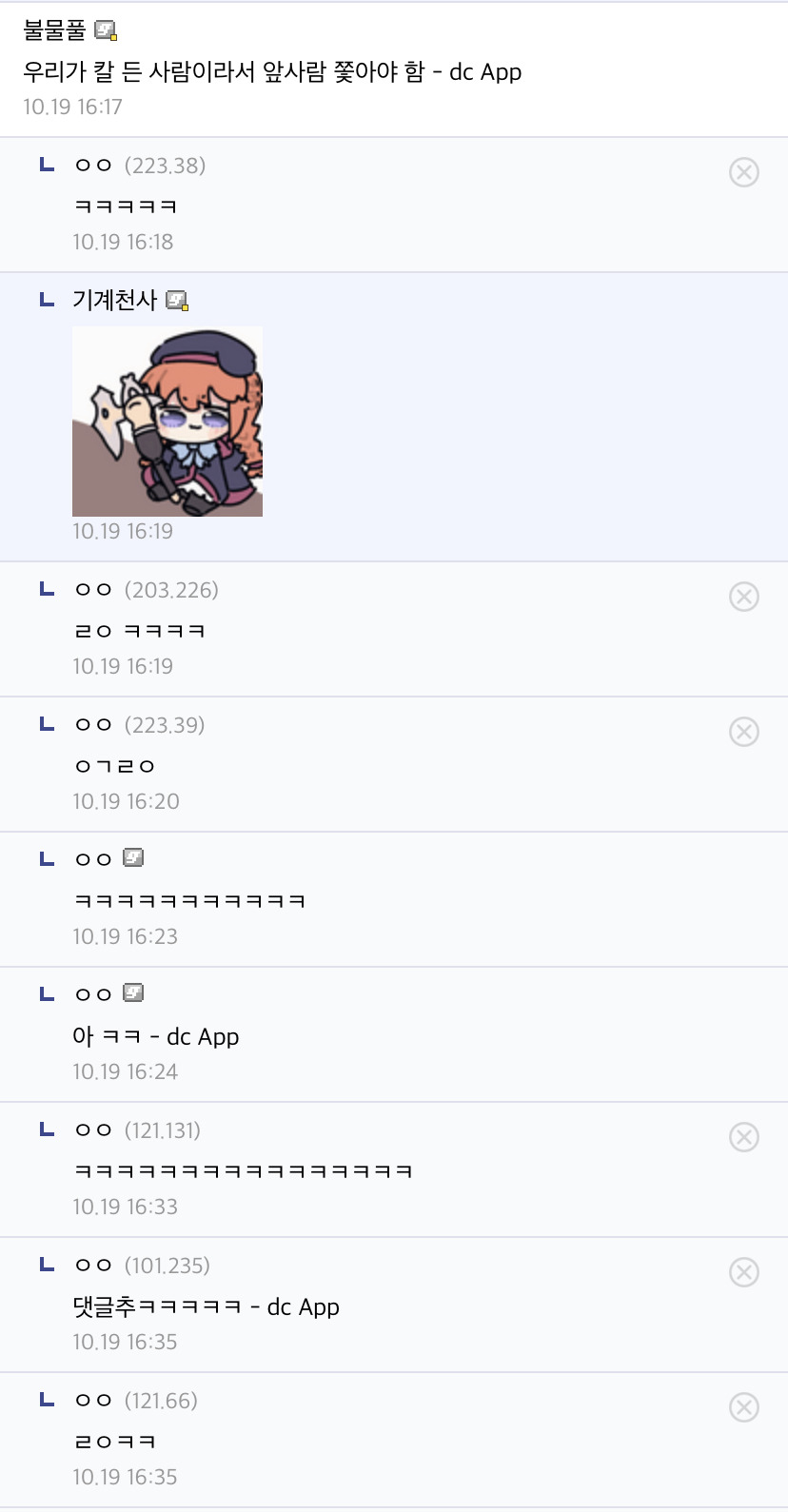Delete the comment by ㅇㅇ (203.226)
Image resolution: width=788 pixels, height=1512 pixels.
click(x=743, y=597)
